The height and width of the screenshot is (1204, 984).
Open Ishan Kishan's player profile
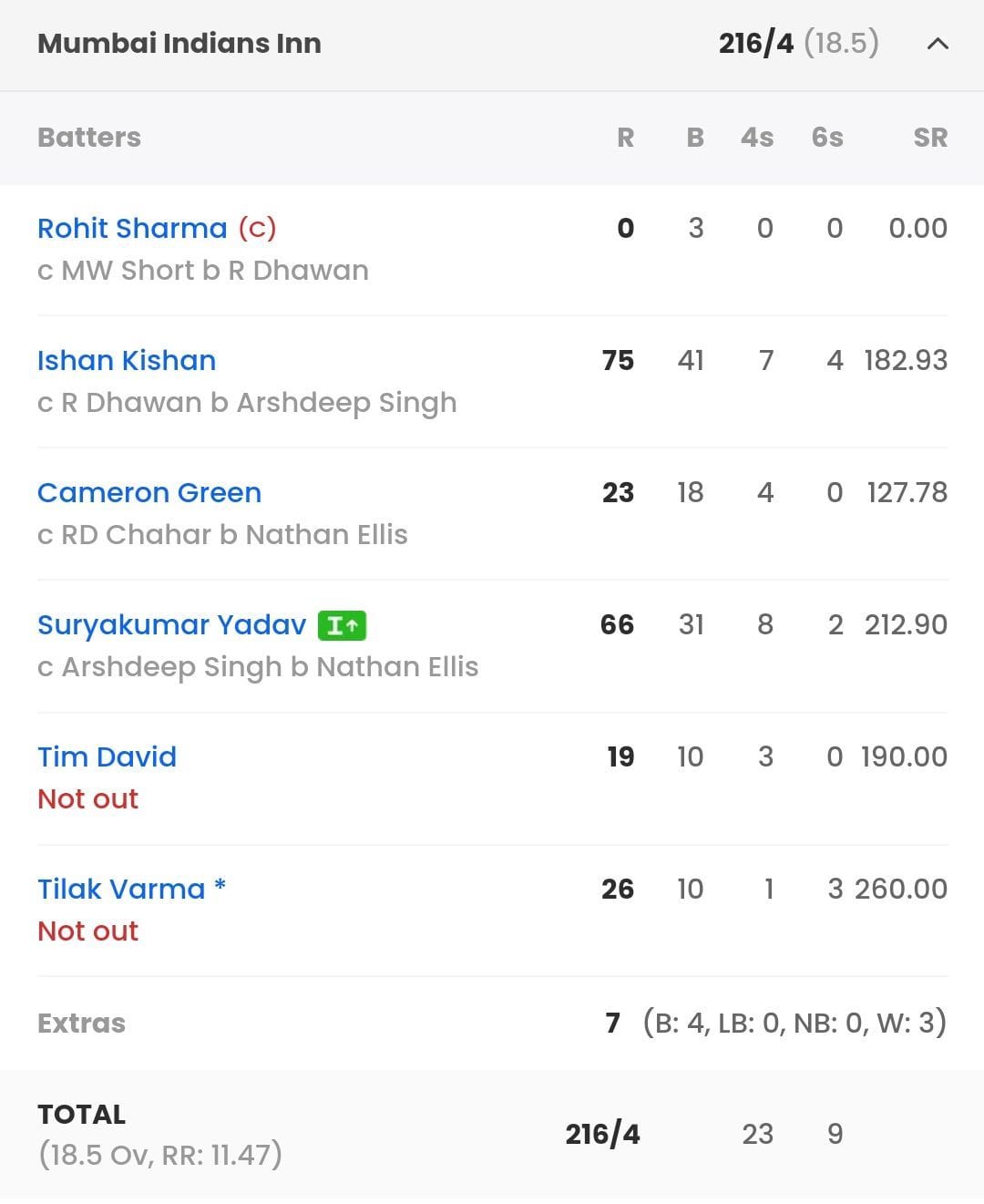tap(126, 361)
